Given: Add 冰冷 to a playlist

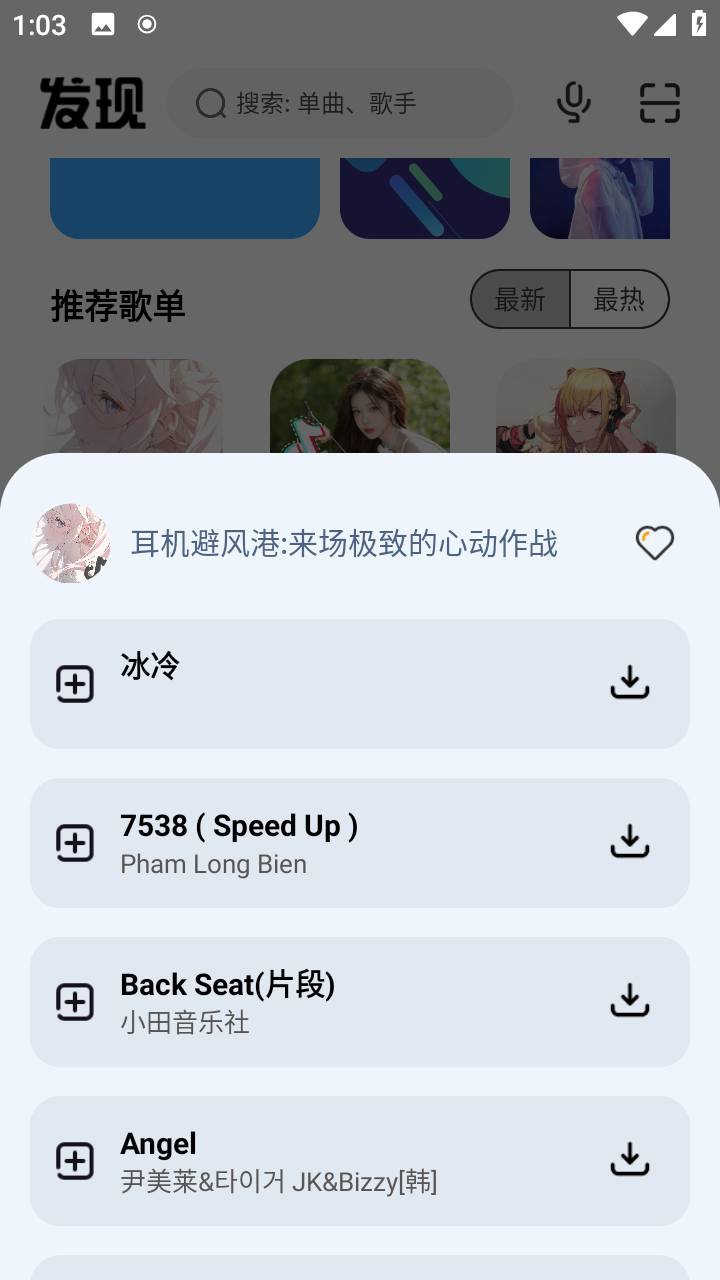Looking at the screenshot, I should point(75,684).
